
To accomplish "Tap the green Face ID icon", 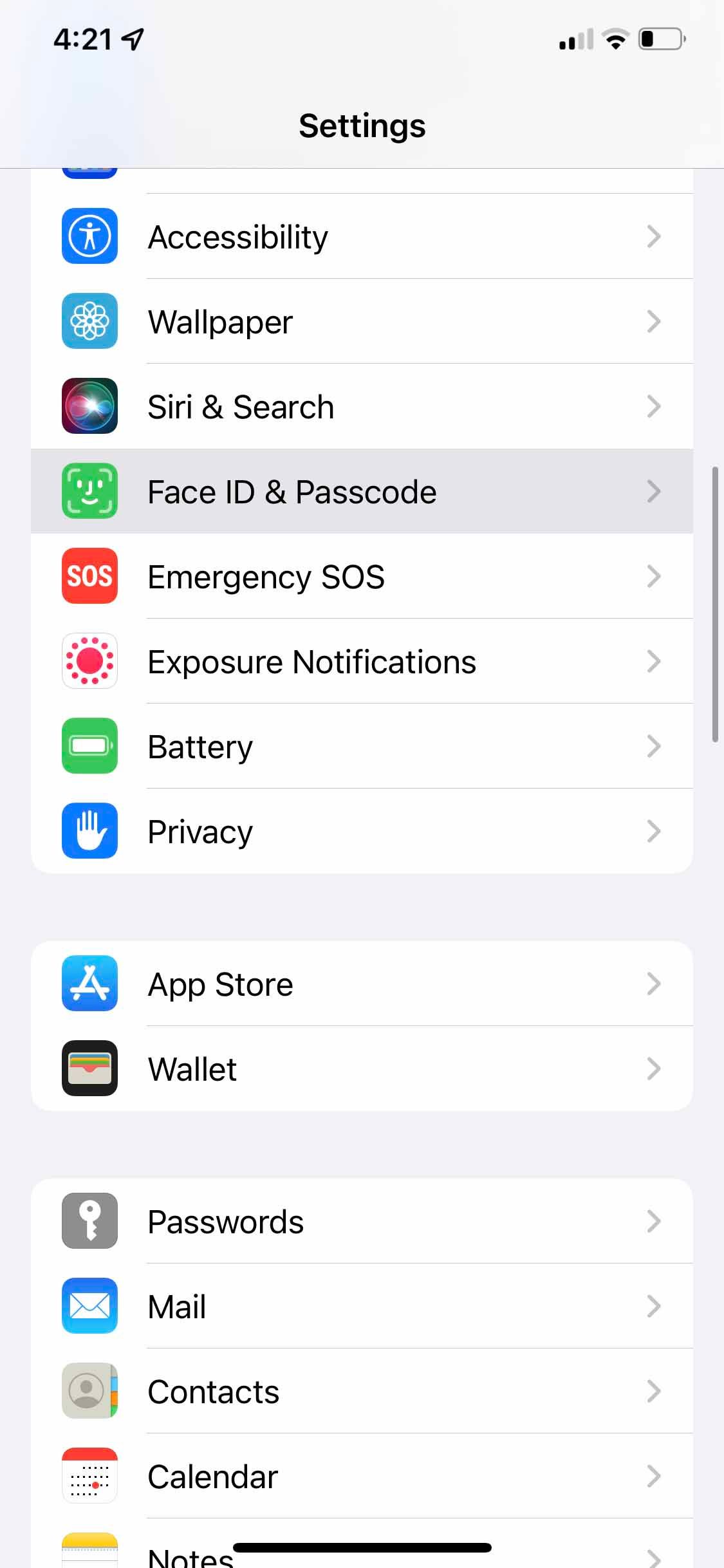I will click(x=89, y=491).
